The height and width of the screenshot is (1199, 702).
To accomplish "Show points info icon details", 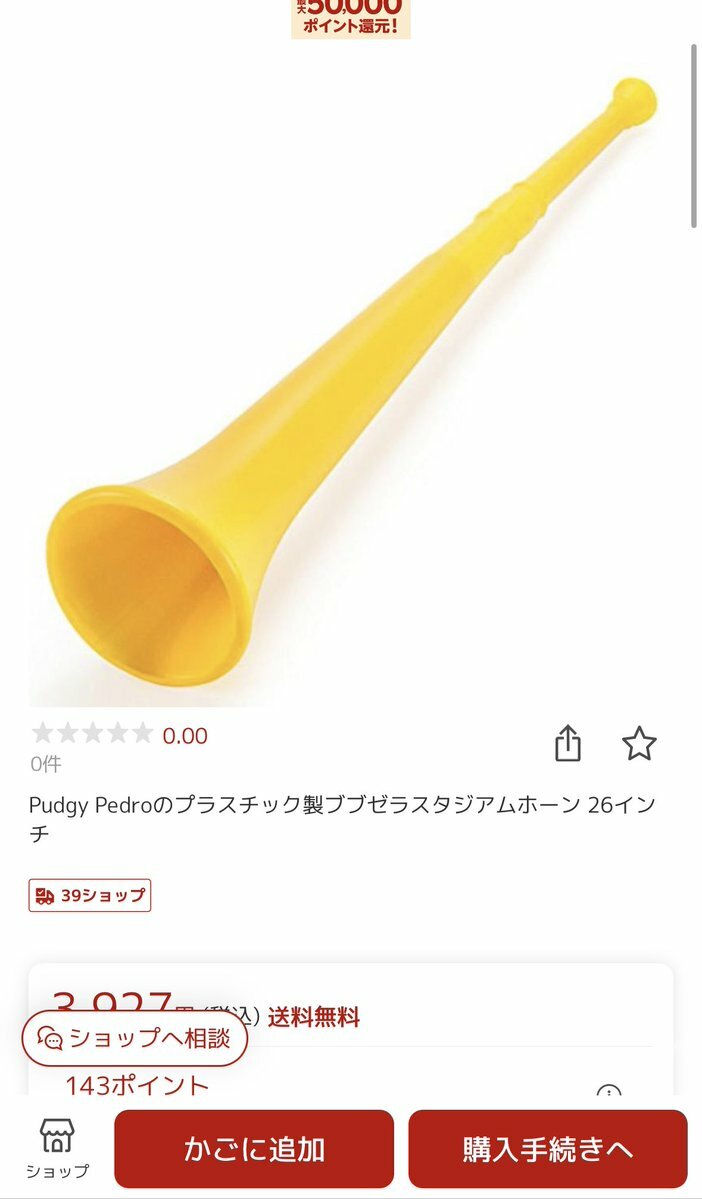I will point(609,1093).
